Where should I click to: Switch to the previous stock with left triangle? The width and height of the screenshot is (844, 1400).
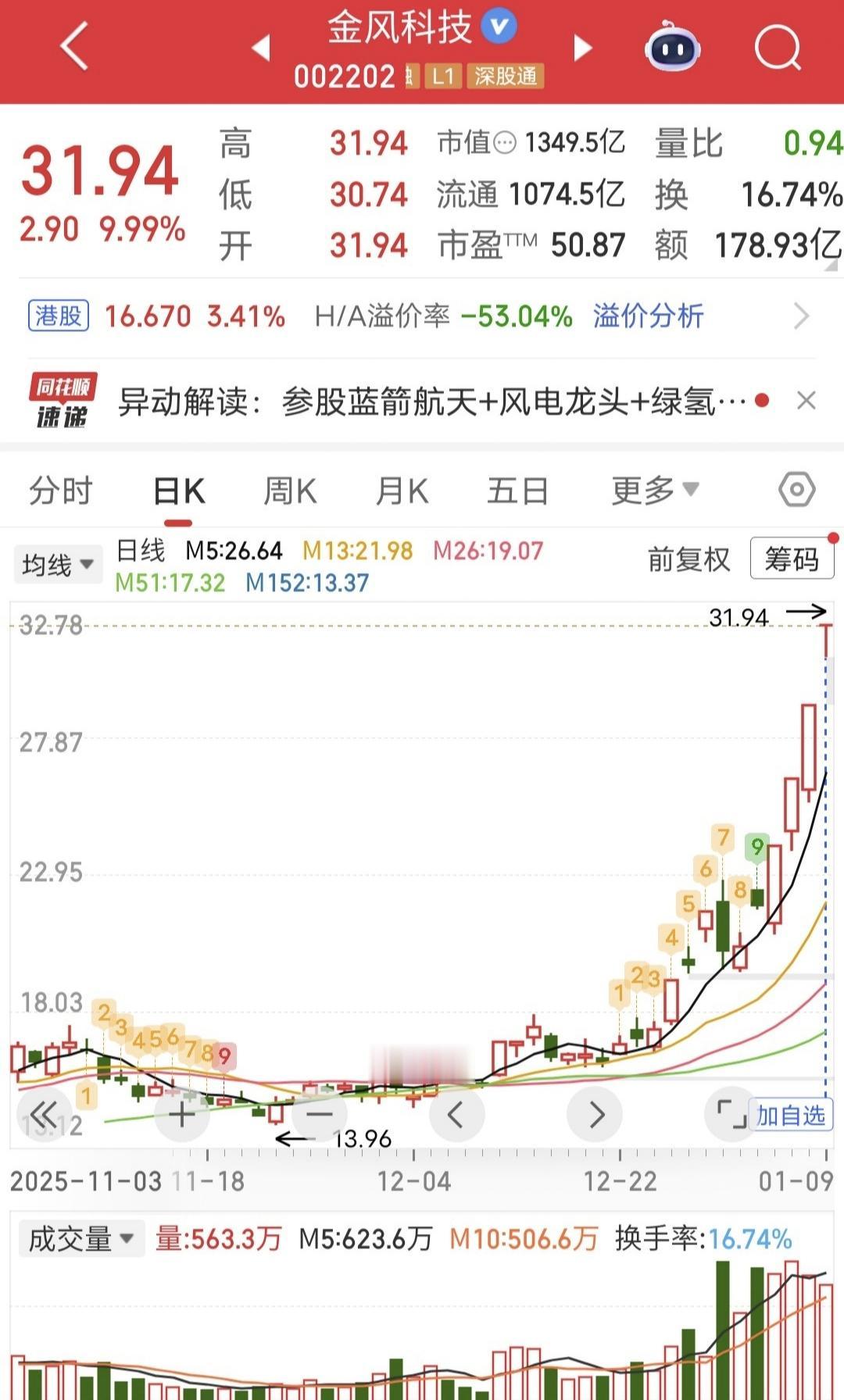tap(261, 48)
